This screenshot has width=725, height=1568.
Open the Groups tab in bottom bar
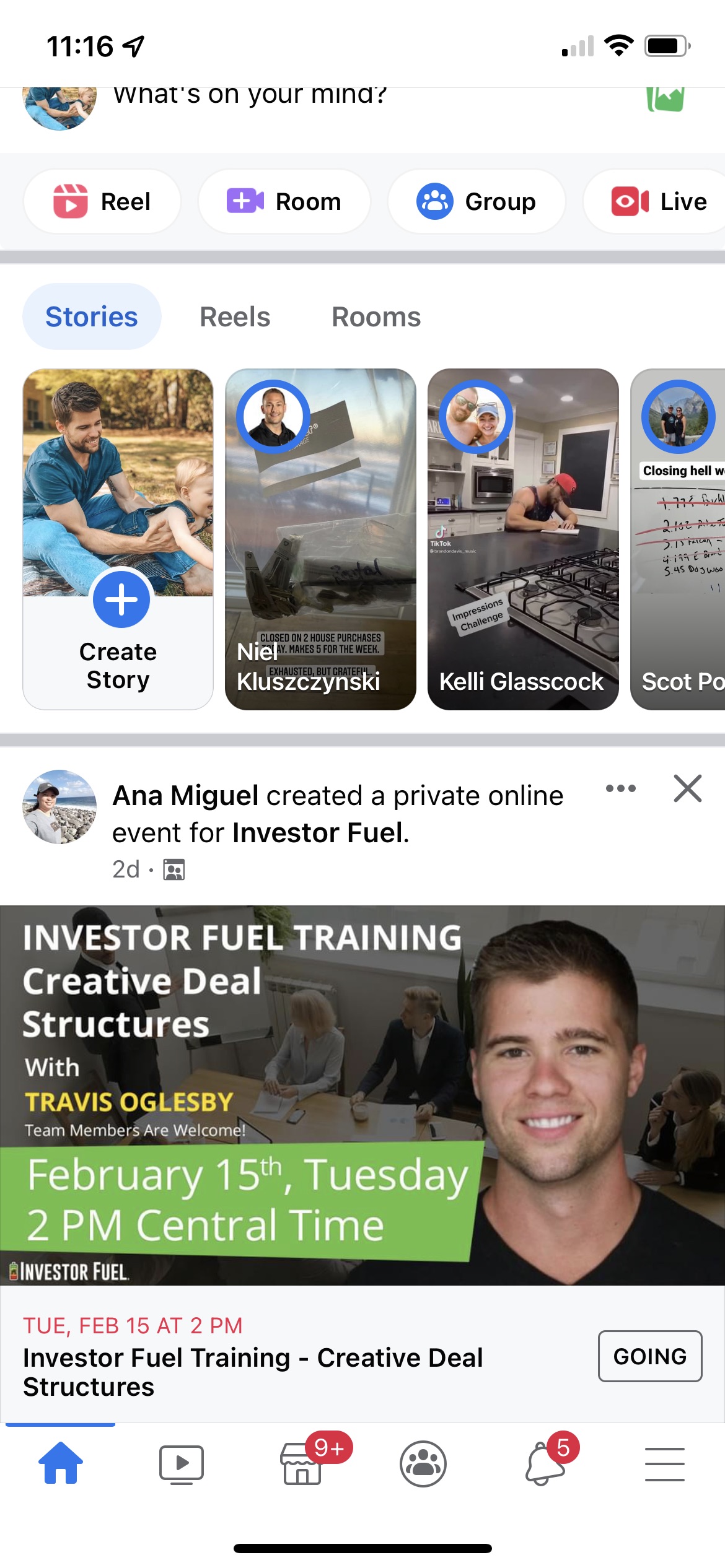423,1464
